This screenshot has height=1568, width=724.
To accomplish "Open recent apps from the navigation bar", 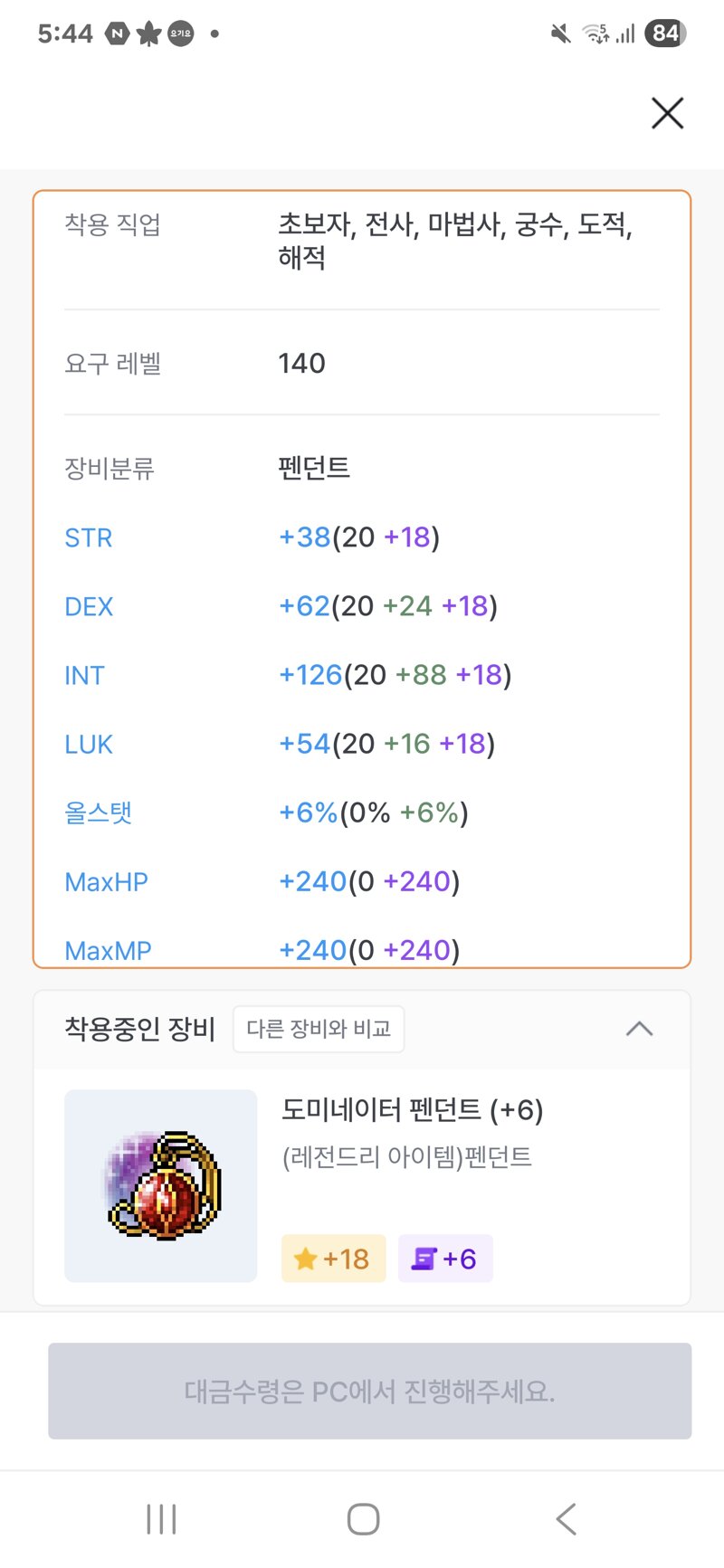I will (x=161, y=1519).
